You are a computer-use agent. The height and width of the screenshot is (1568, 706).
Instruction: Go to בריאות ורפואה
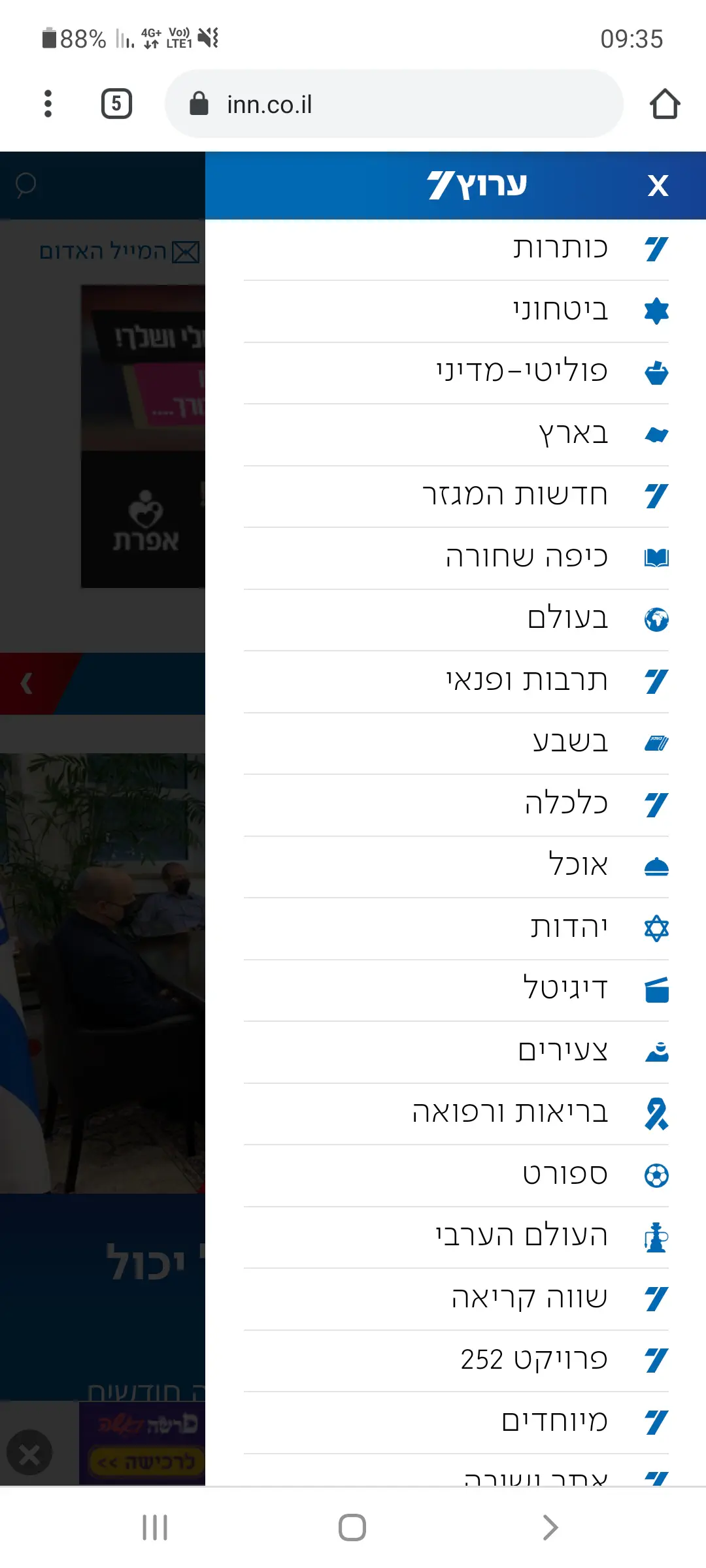pyautogui.click(x=510, y=1113)
